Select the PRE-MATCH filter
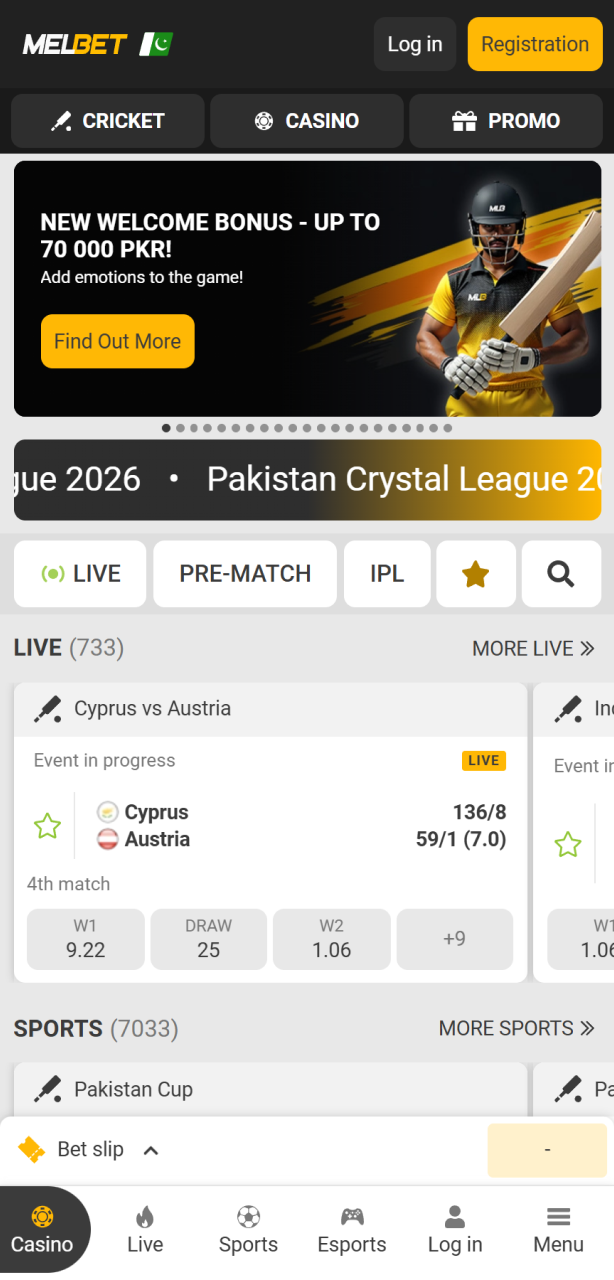 (245, 574)
